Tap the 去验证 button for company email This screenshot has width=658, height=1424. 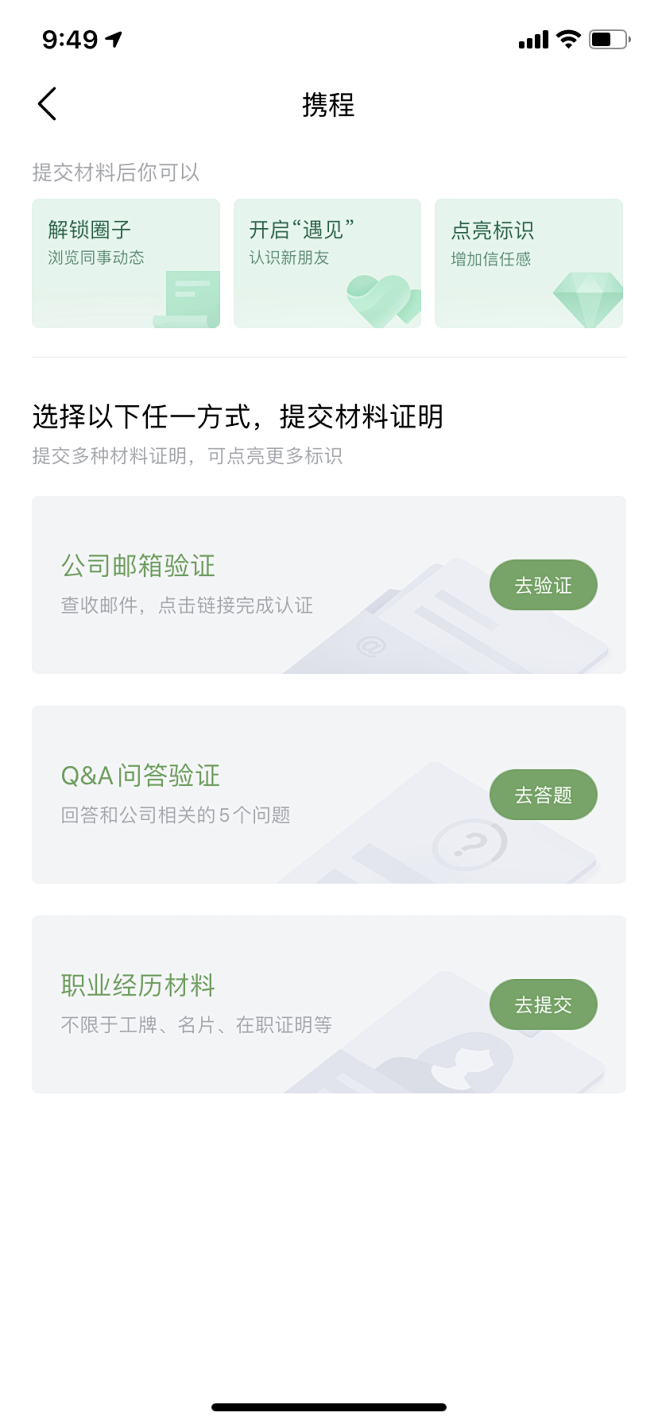pyautogui.click(x=543, y=585)
